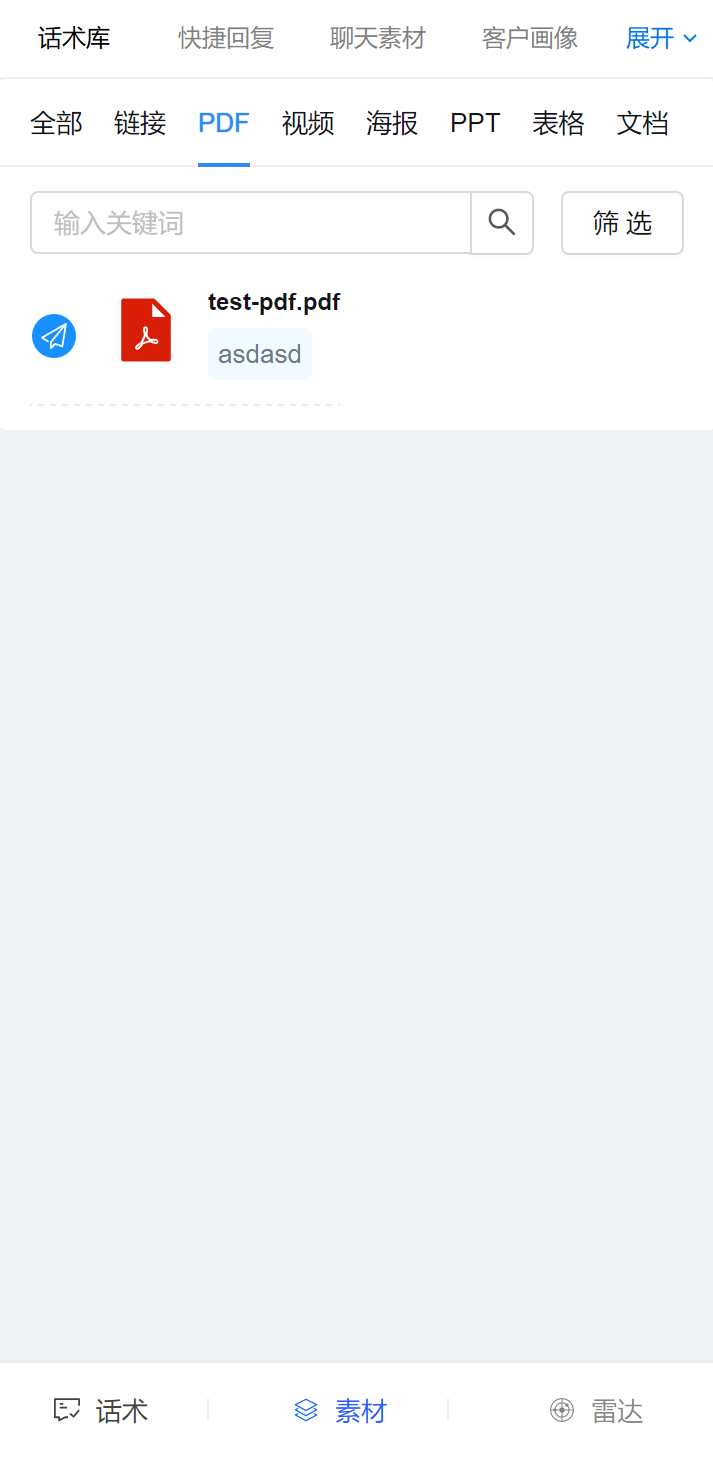The image size is (713, 1459).
Task: Select the 链接 material tab
Action: click(x=140, y=124)
